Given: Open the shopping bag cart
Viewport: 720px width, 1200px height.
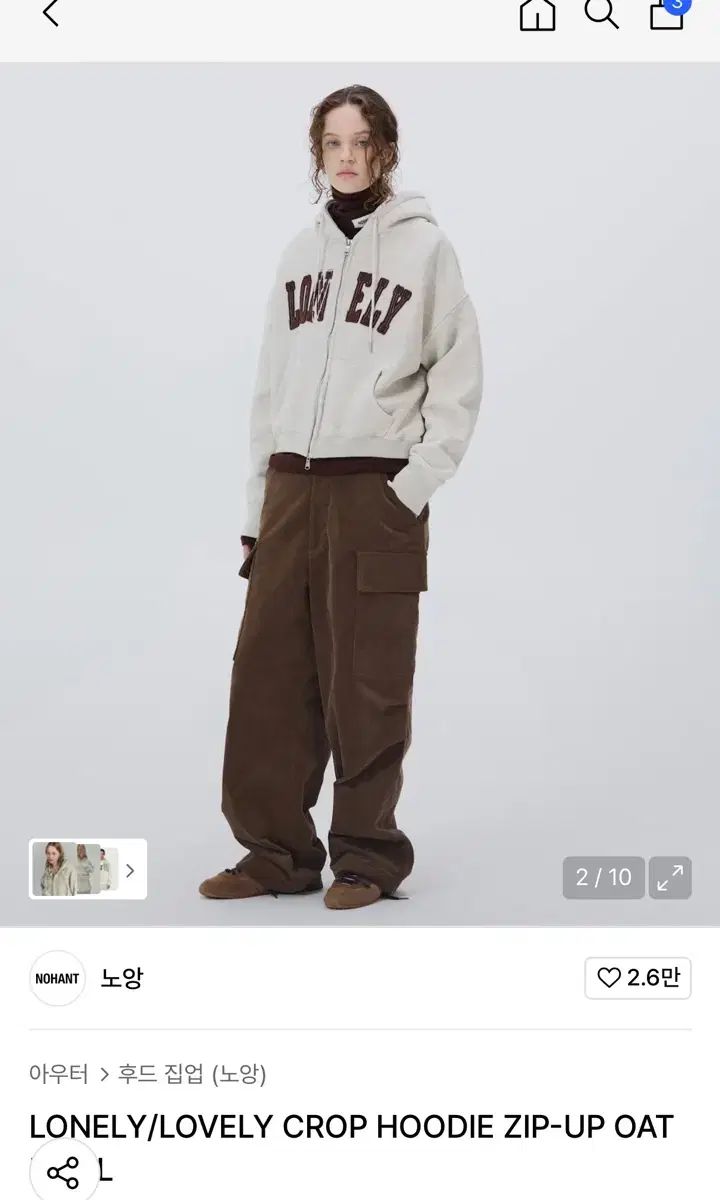Looking at the screenshot, I should coord(667,13).
